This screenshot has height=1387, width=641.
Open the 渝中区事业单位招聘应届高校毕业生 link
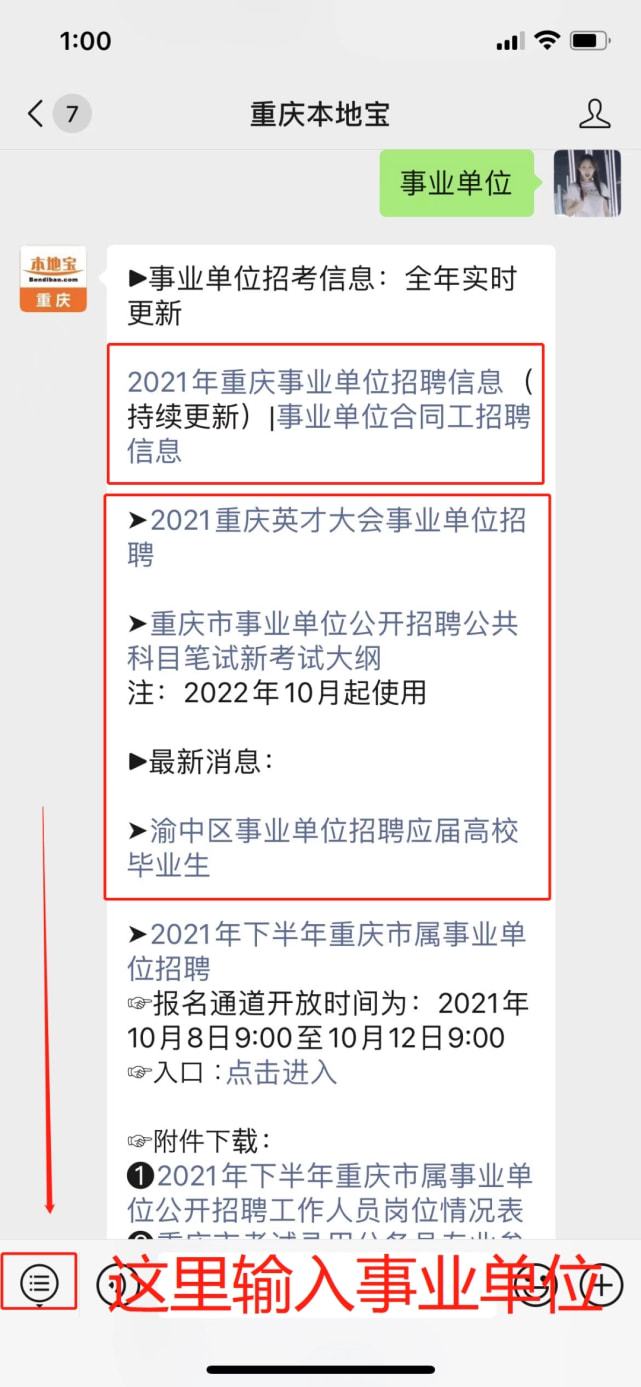tap(323, 848)
